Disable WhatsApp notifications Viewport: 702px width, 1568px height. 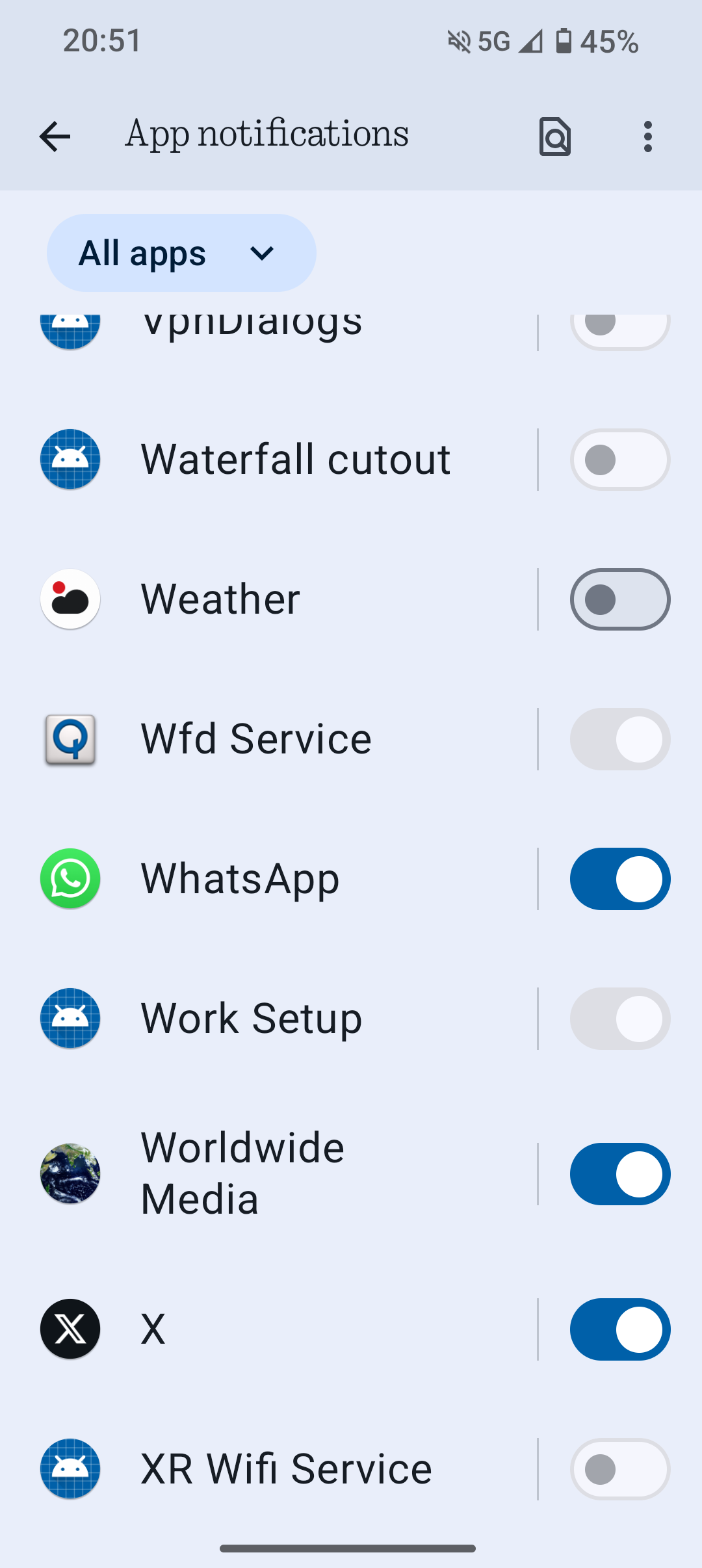[x=620, y=879]
